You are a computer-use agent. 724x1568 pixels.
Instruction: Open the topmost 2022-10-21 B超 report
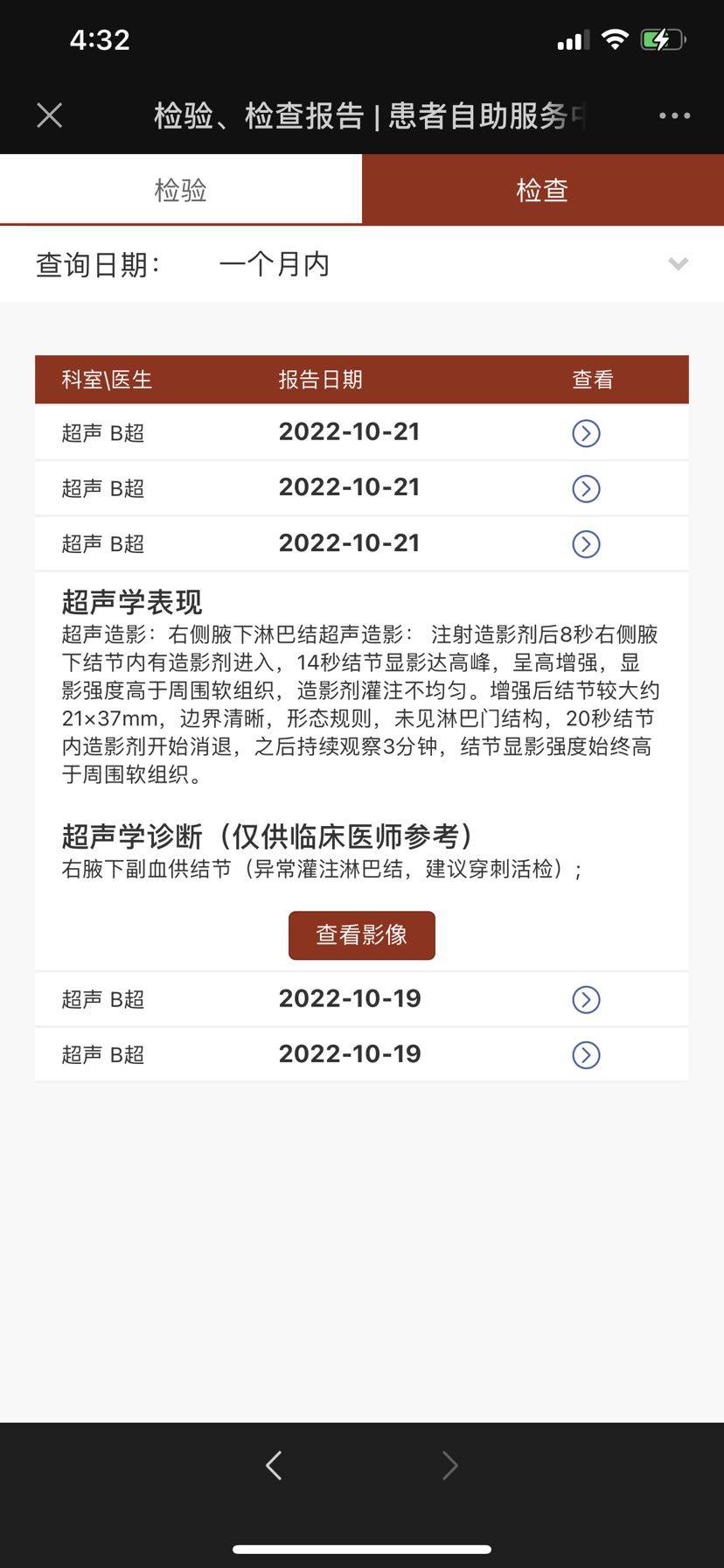(586, 433)
